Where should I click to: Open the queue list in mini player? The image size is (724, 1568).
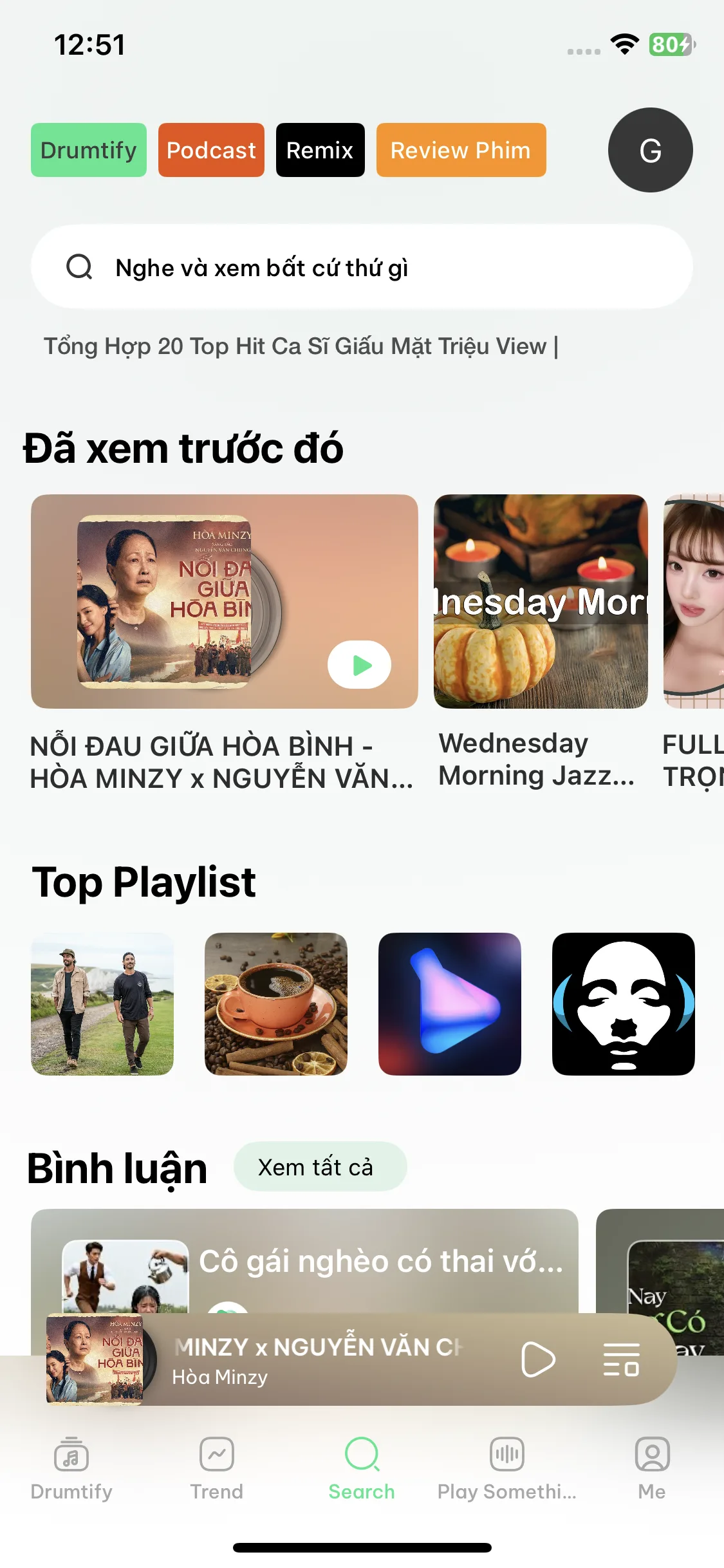click(x=621, y=1359)
